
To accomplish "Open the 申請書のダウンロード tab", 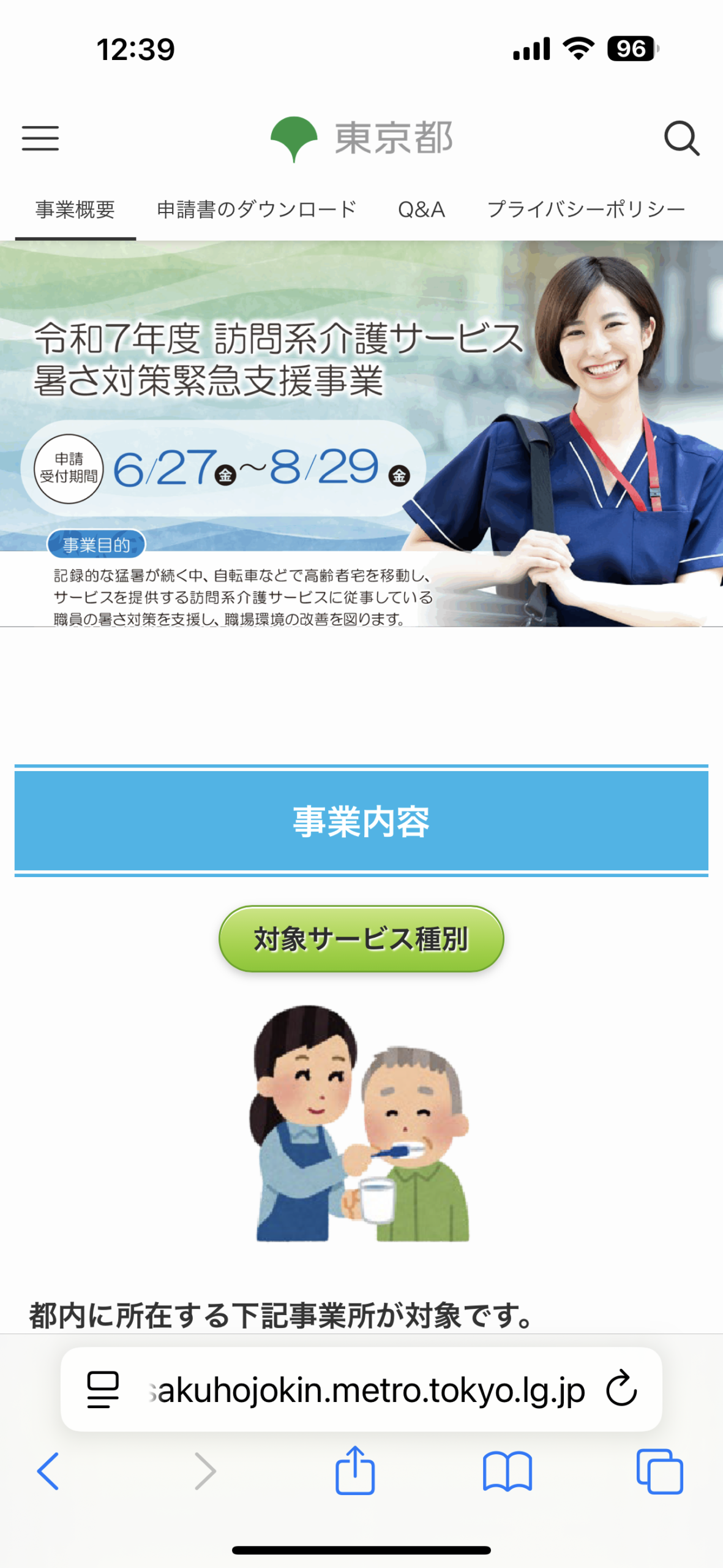I will (x=257, y=209).
